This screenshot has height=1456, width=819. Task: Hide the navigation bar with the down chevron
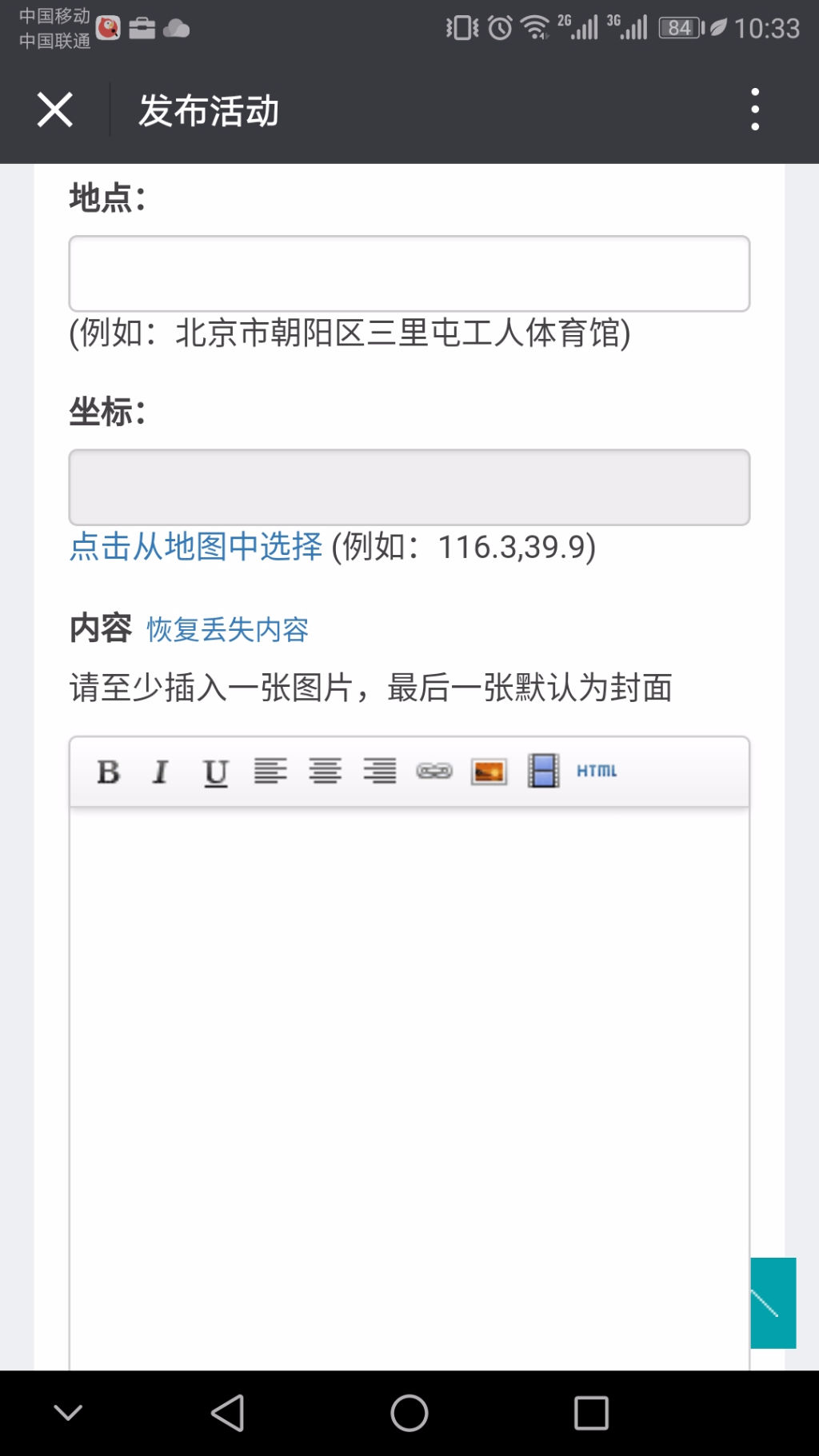[68, 1413]
